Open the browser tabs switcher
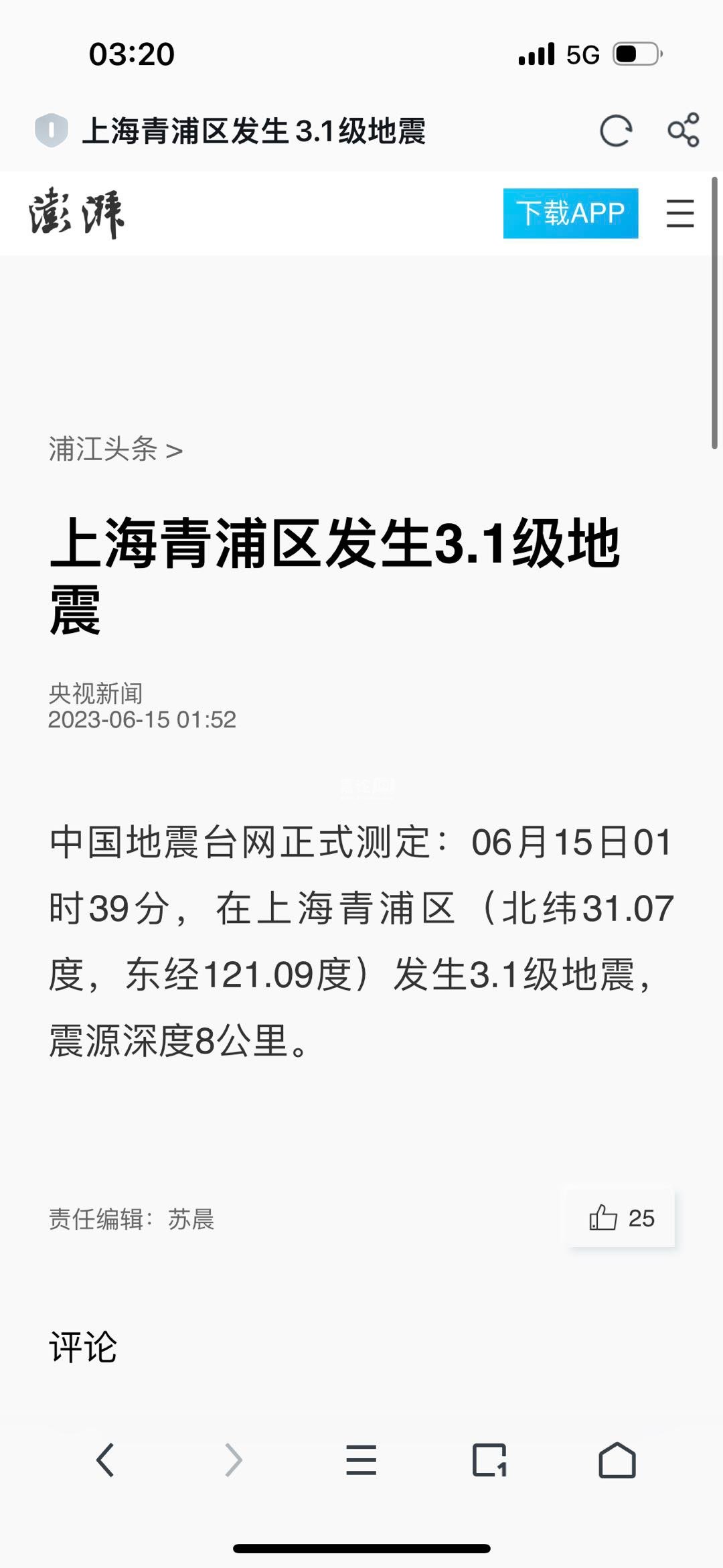This screenshot has height=1568, width=723. (489, 1459)
